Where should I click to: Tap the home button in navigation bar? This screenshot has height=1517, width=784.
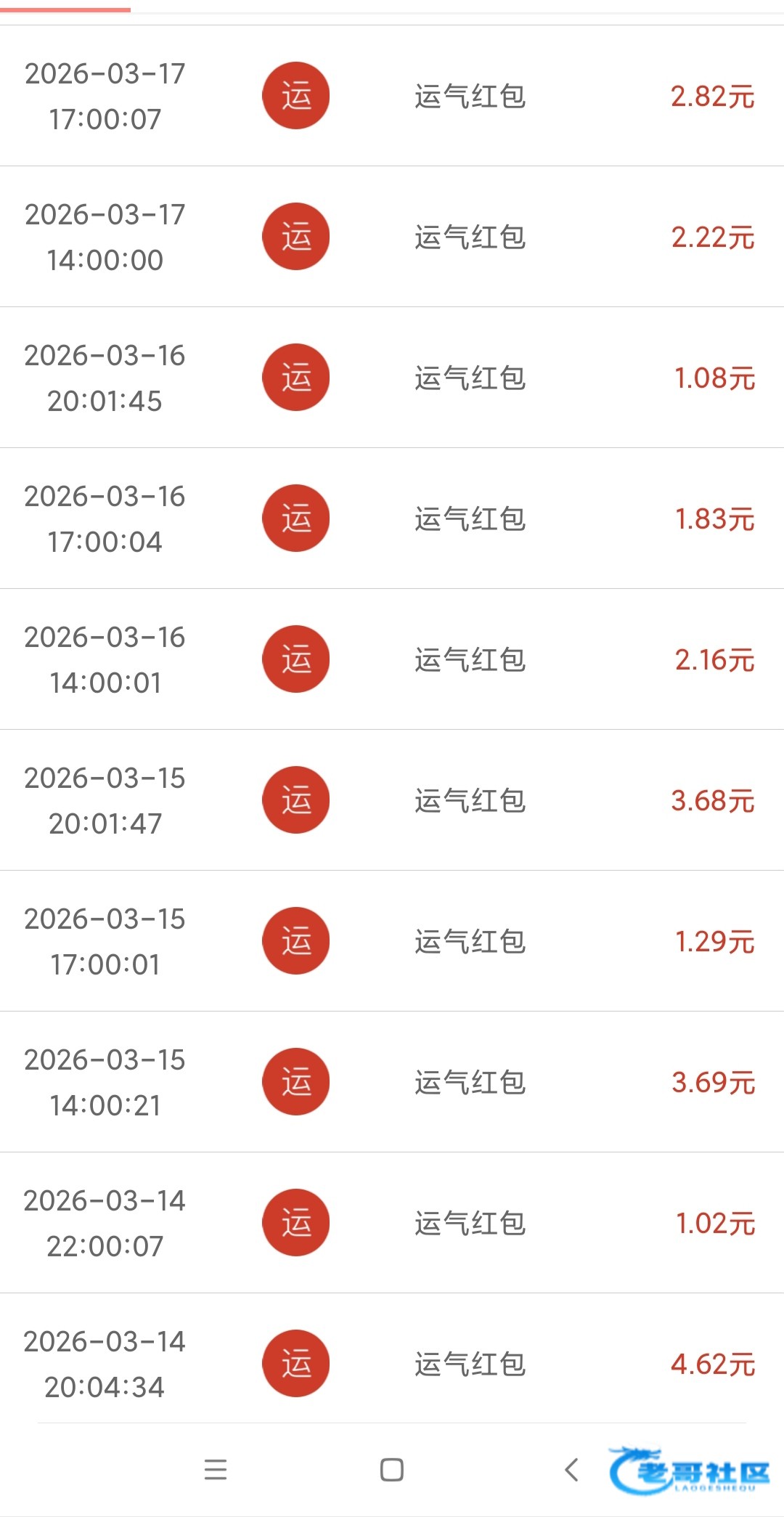pos(392,1470)
